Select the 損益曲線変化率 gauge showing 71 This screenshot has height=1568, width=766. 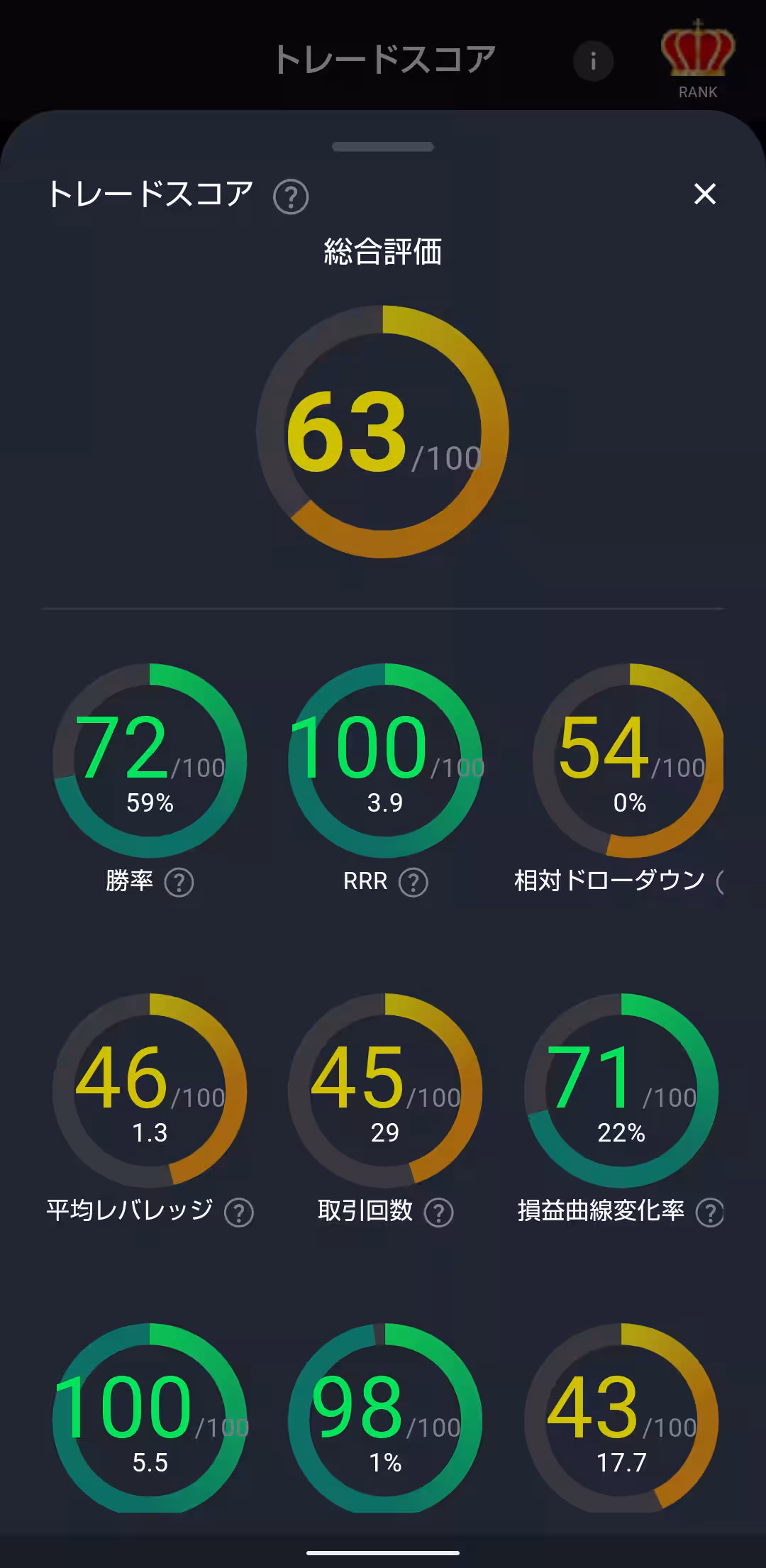coord(621,1089)
